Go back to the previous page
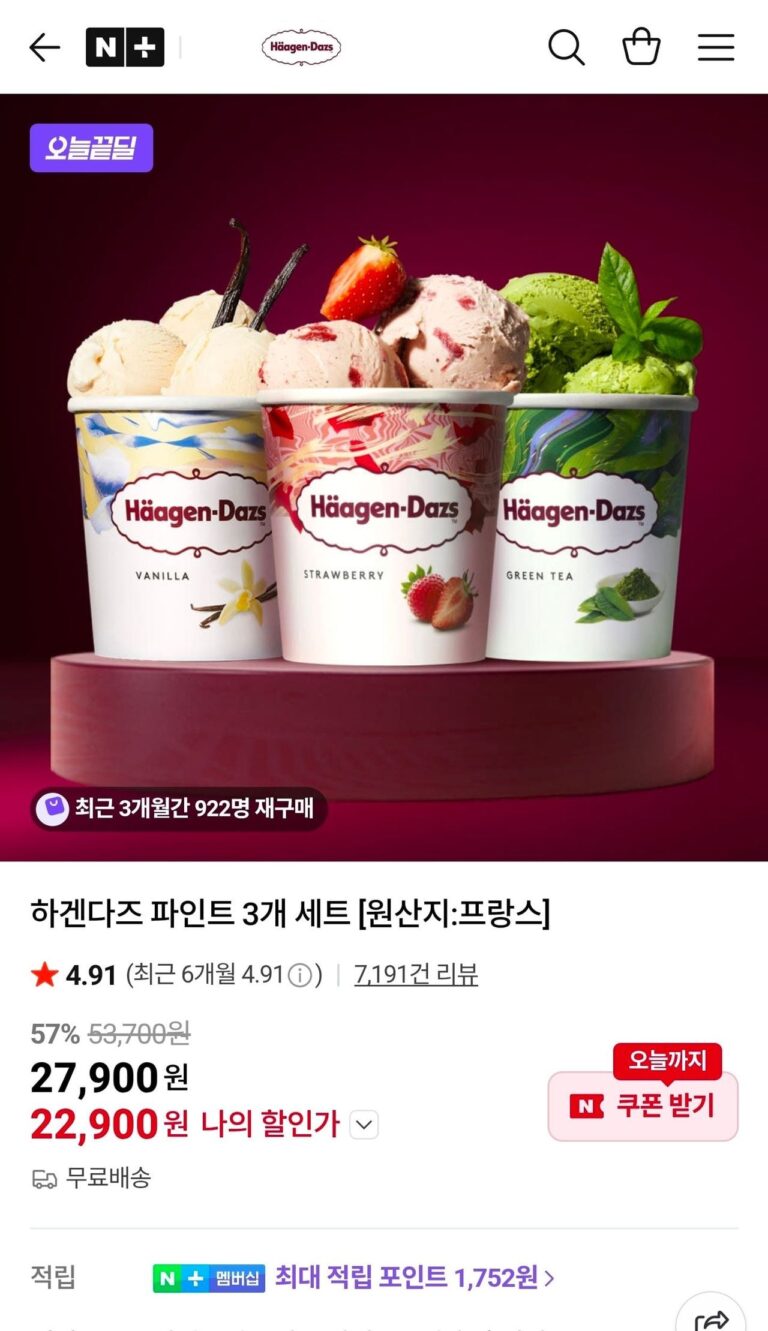The height and width of the screenshot is (1331, 768). tap(45, 47)
